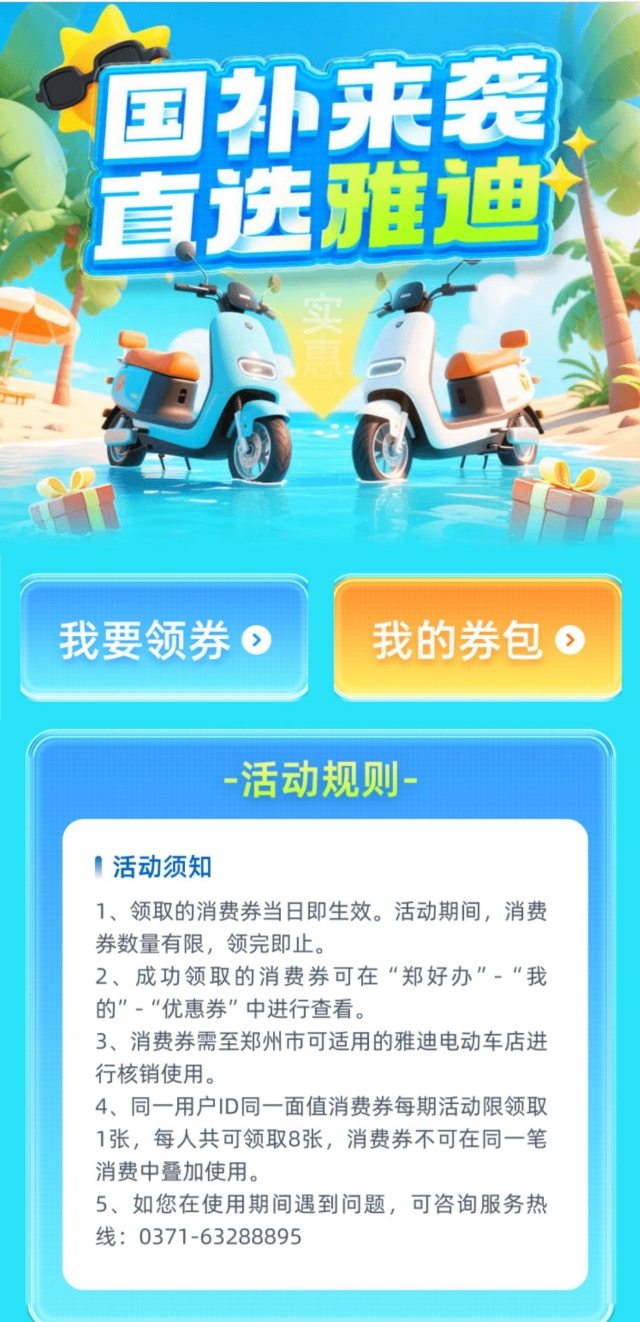Tap the 我要领券 button to claim coupons

click(164, 639)
